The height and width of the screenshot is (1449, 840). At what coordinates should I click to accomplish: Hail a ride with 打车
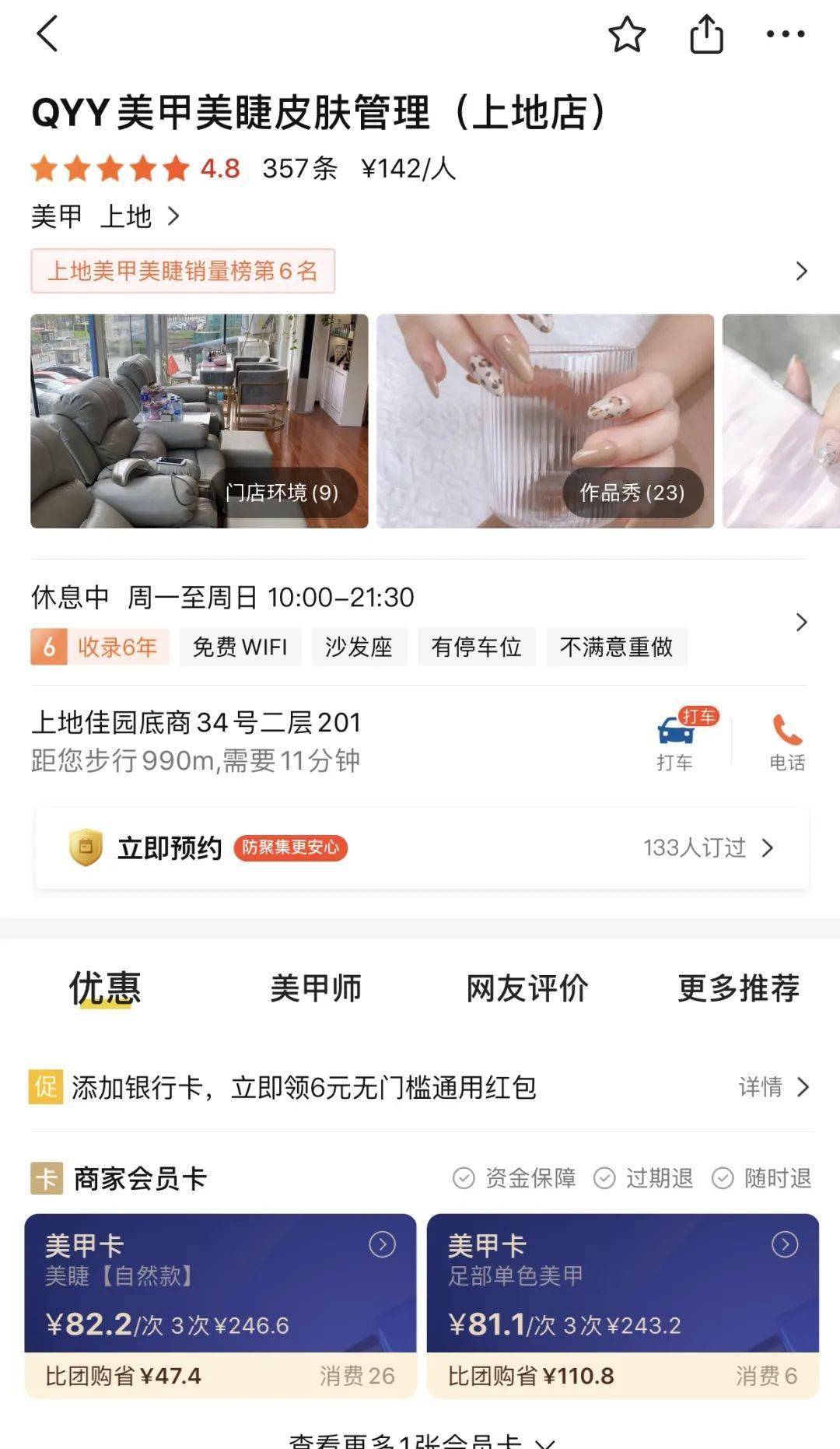[x=675, y=743]
